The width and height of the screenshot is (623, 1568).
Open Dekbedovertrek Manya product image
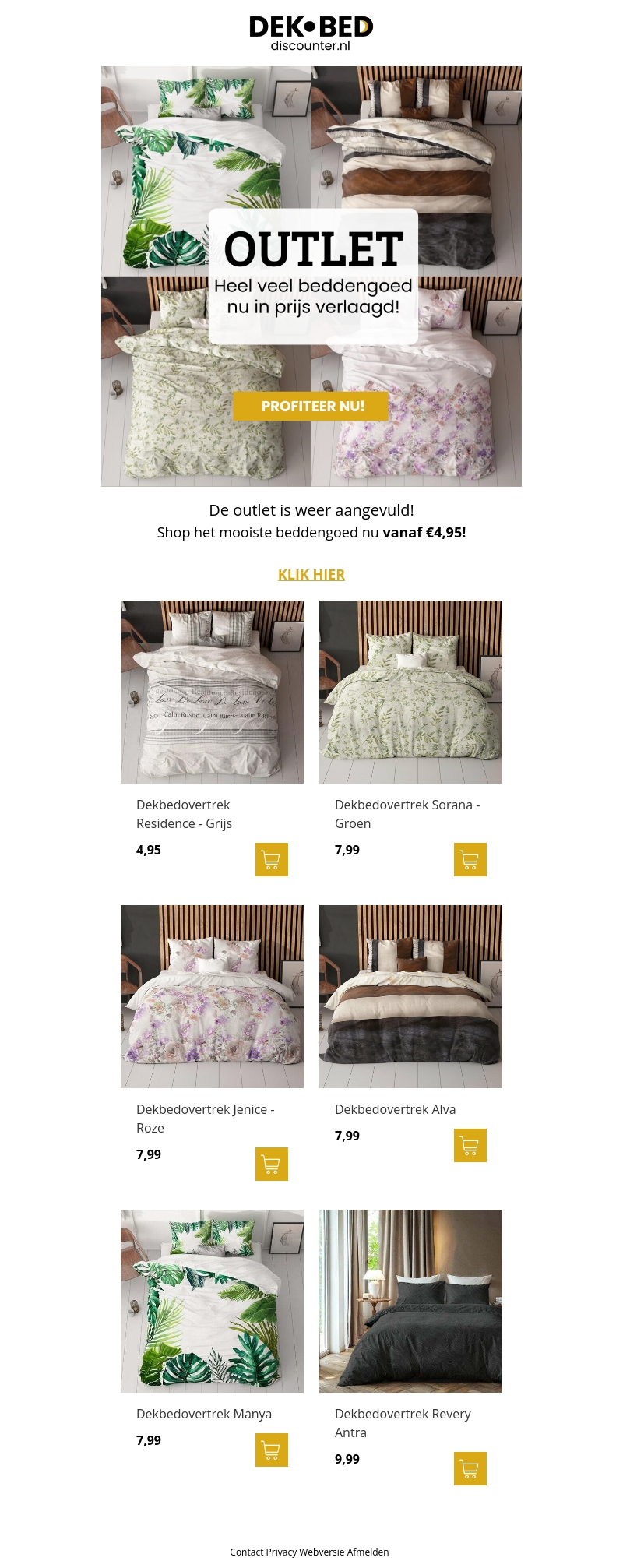(x=212, y=1301)
